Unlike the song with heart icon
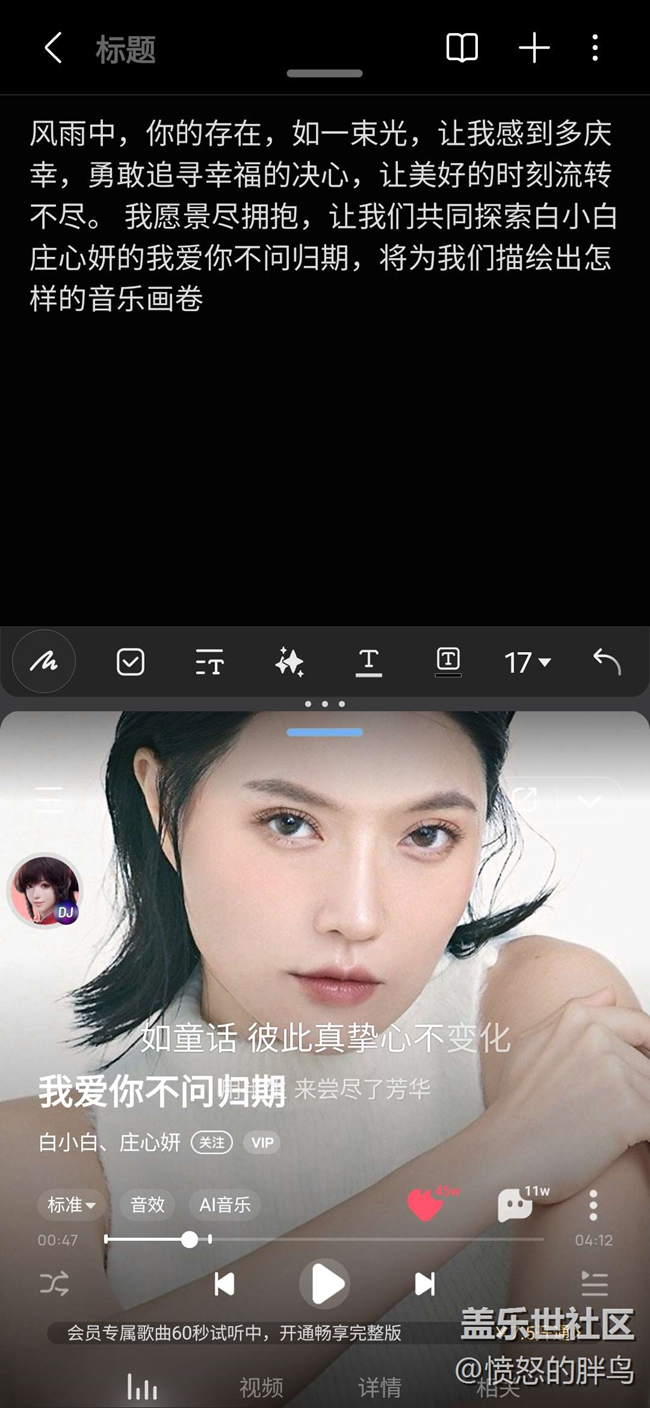 (427, 1203)
